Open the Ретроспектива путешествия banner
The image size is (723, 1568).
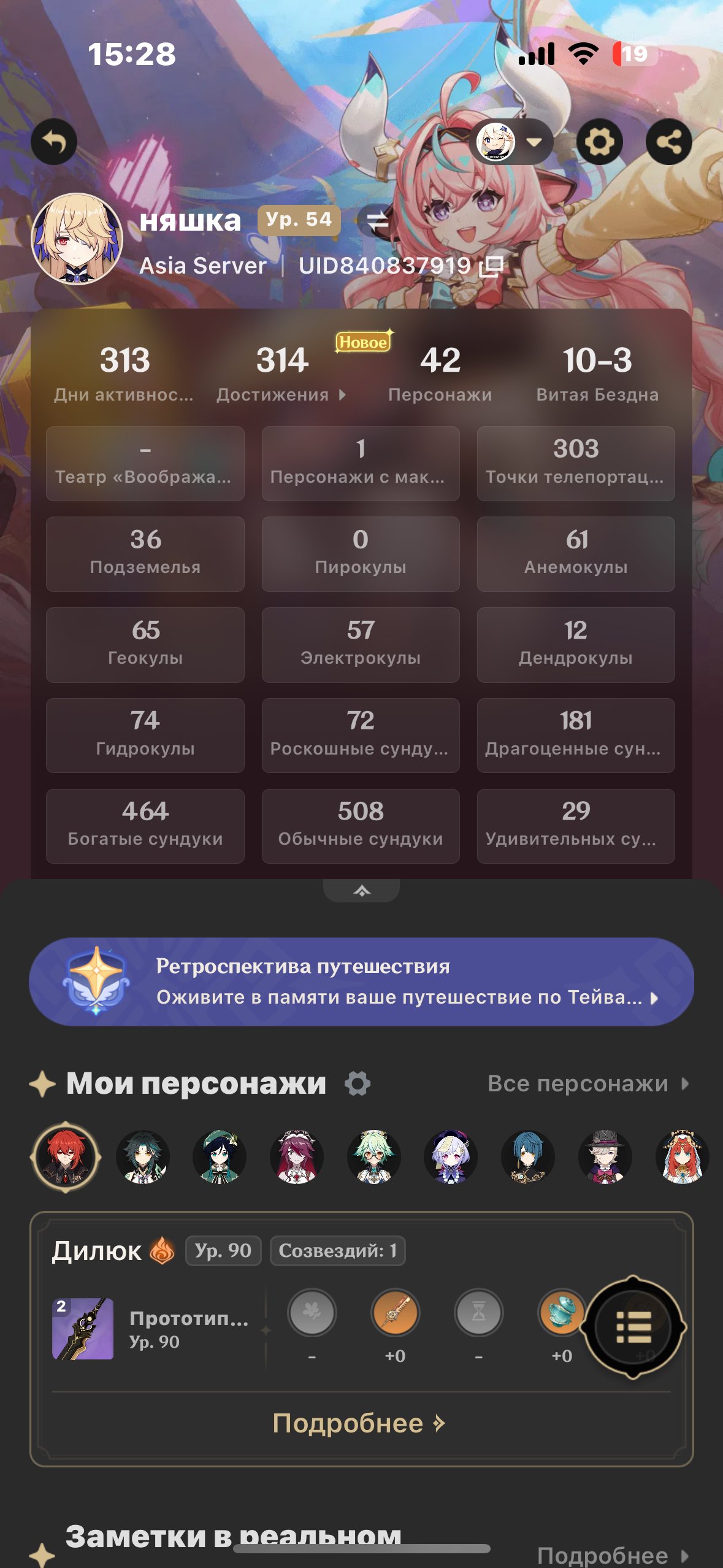[362, 982]
